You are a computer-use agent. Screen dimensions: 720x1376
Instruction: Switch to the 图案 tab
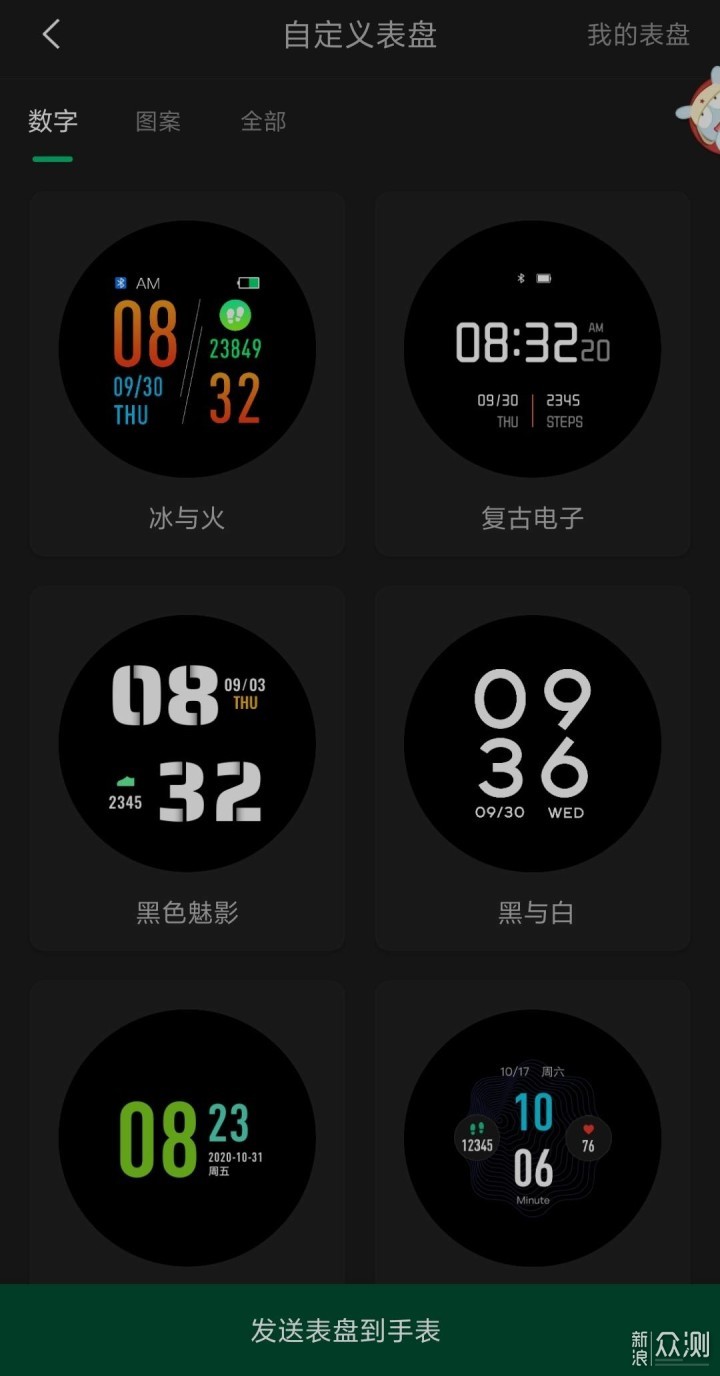pyautogui.click(x=158, y=122)
